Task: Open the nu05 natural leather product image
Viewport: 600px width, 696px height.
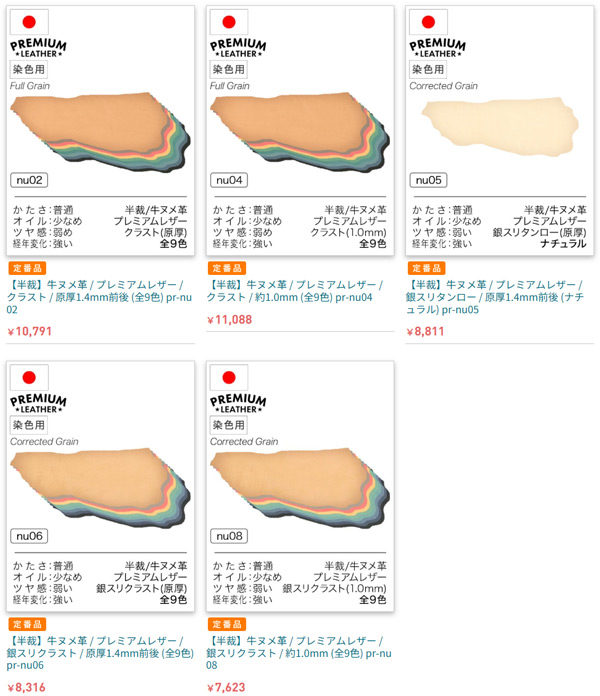Action: (499, 130)
